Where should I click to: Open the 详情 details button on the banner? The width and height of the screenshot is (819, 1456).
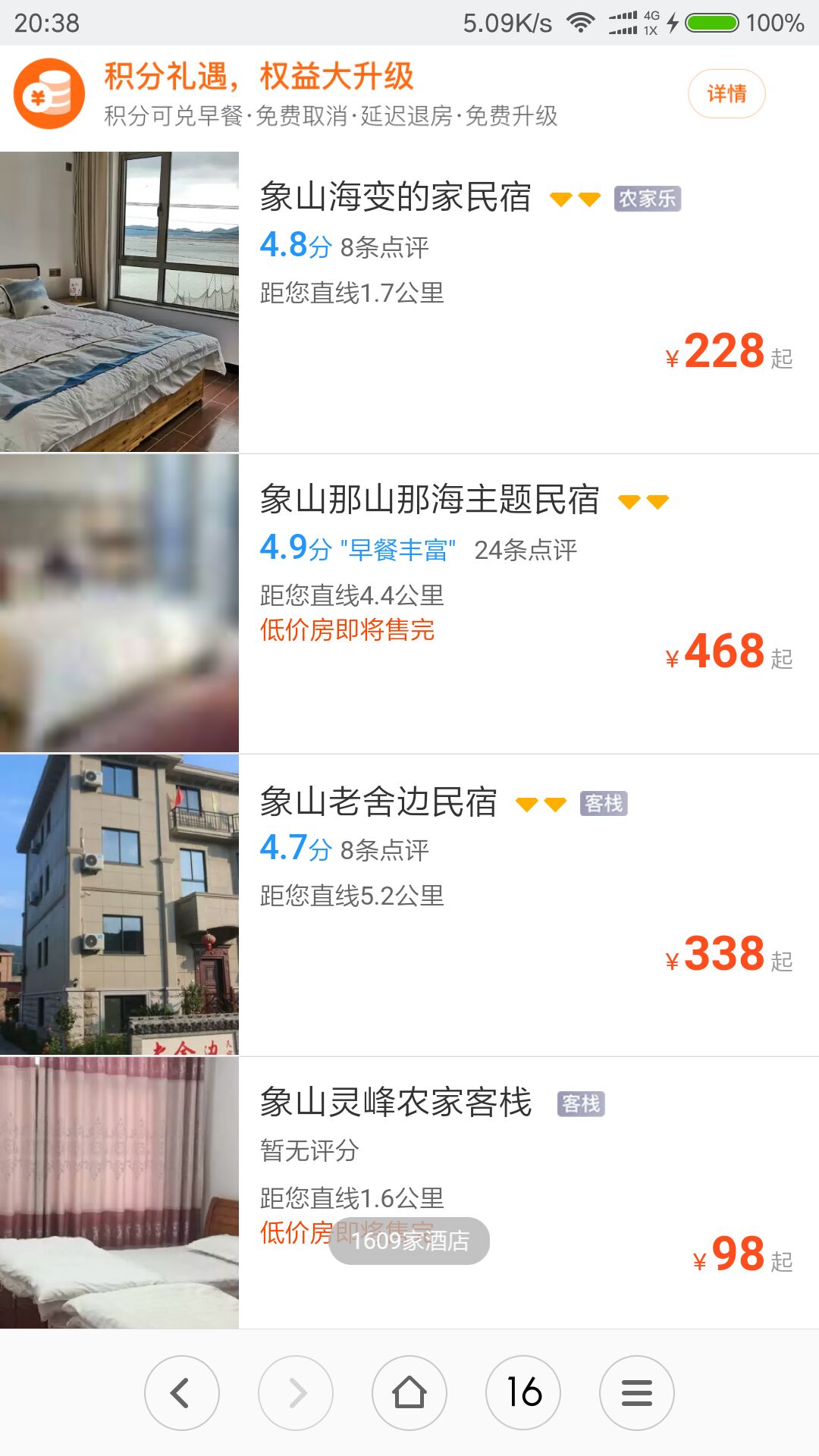(x=726, y=94)
